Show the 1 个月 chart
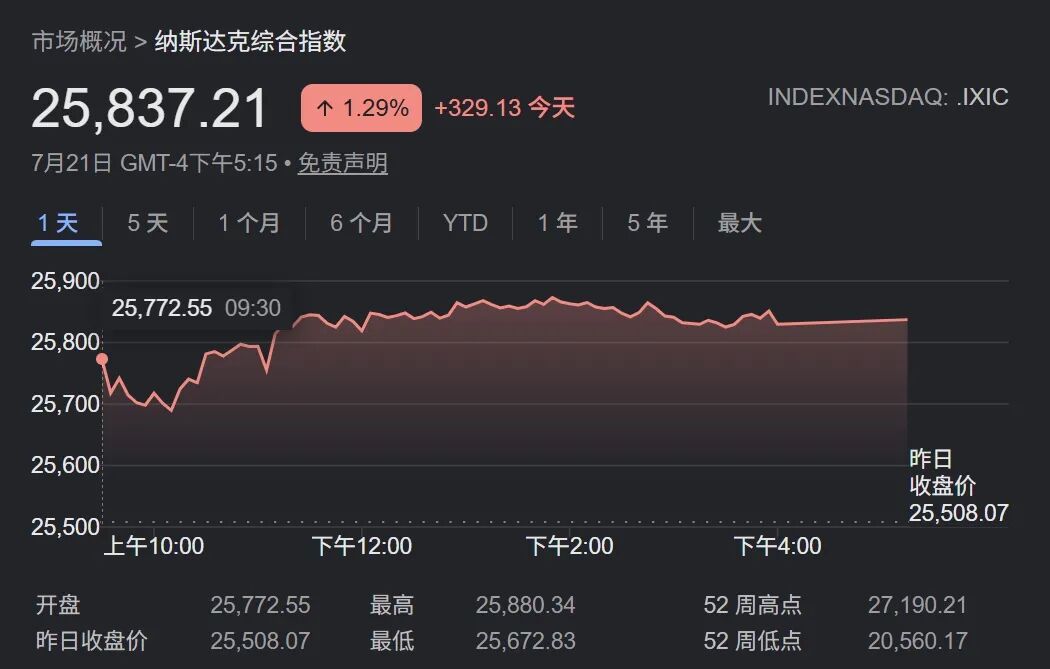Screen dimensions: 1050x669 point(249,223)
